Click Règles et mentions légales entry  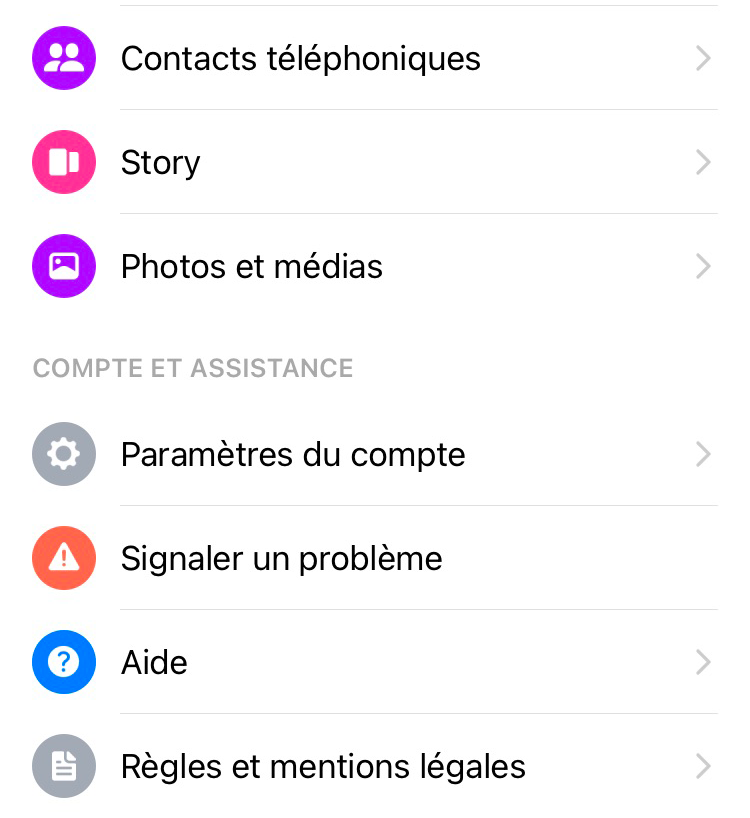coord(322,766)
